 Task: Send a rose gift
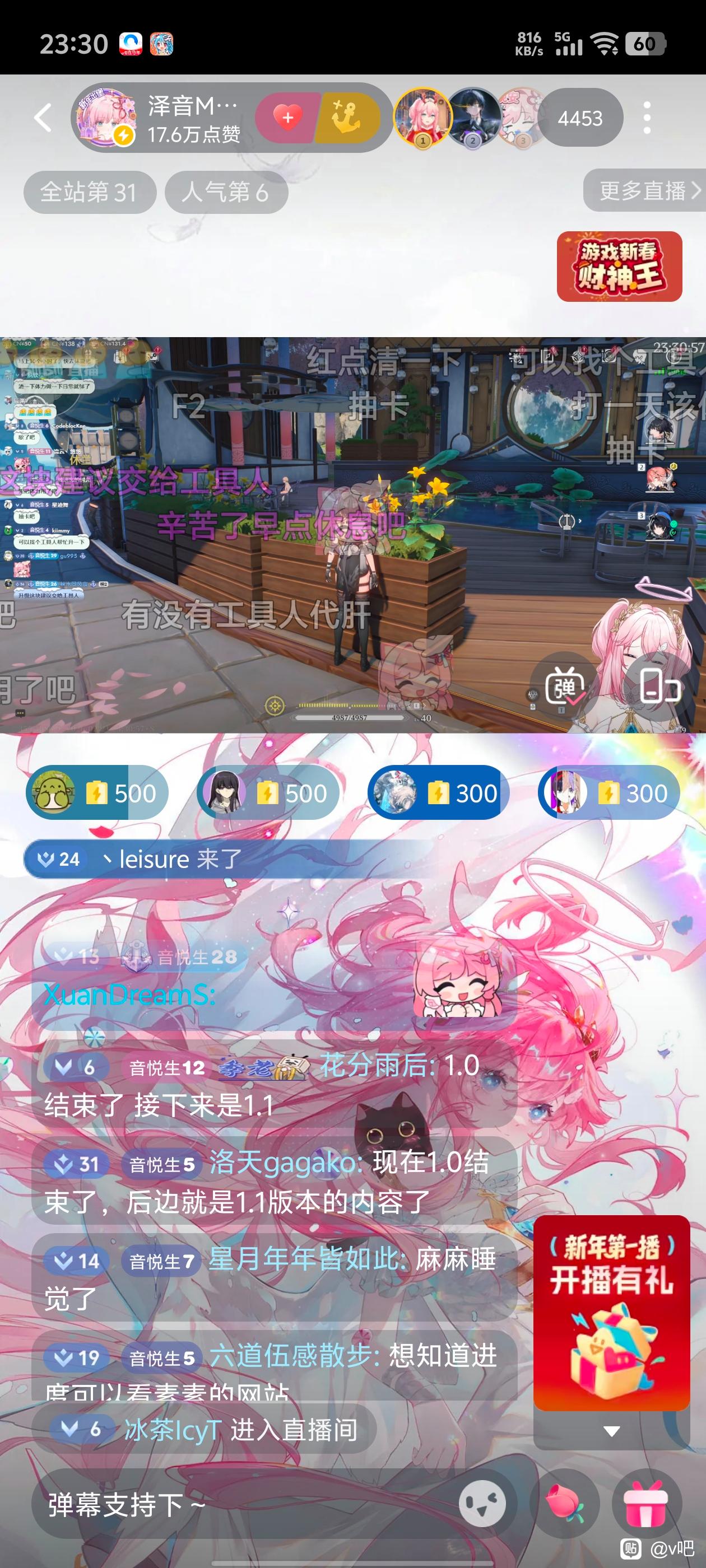tap(565, 1504)
